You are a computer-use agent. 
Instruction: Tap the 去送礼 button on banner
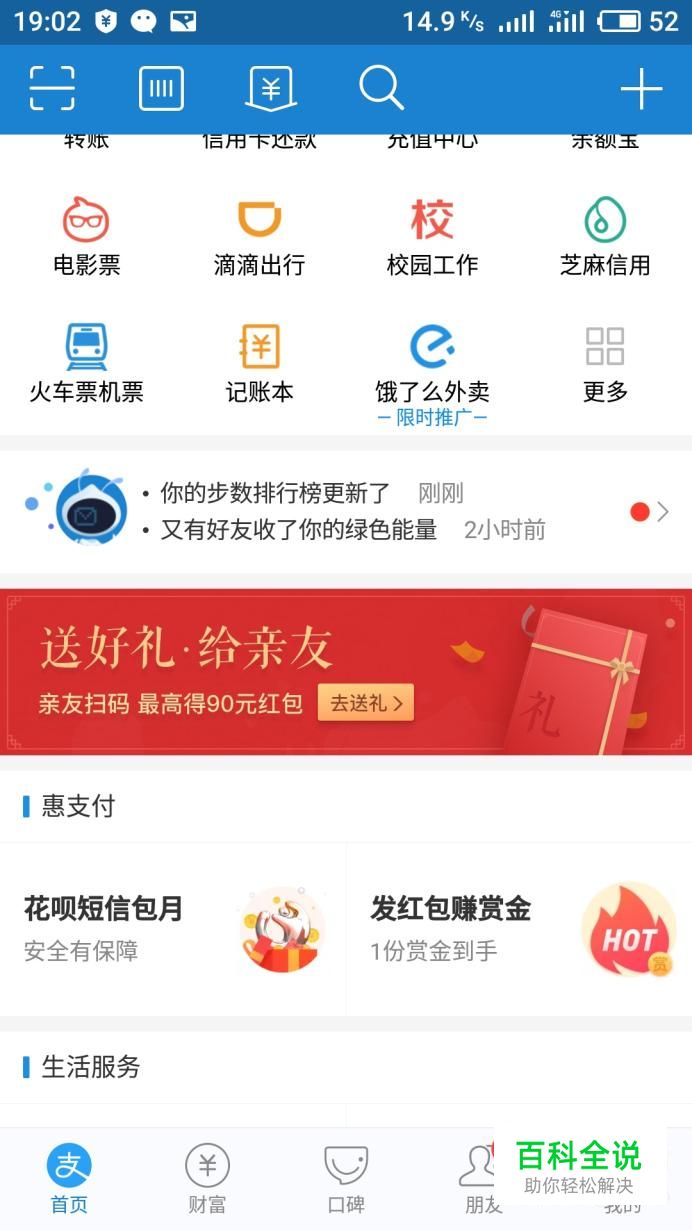click(365, 703)
